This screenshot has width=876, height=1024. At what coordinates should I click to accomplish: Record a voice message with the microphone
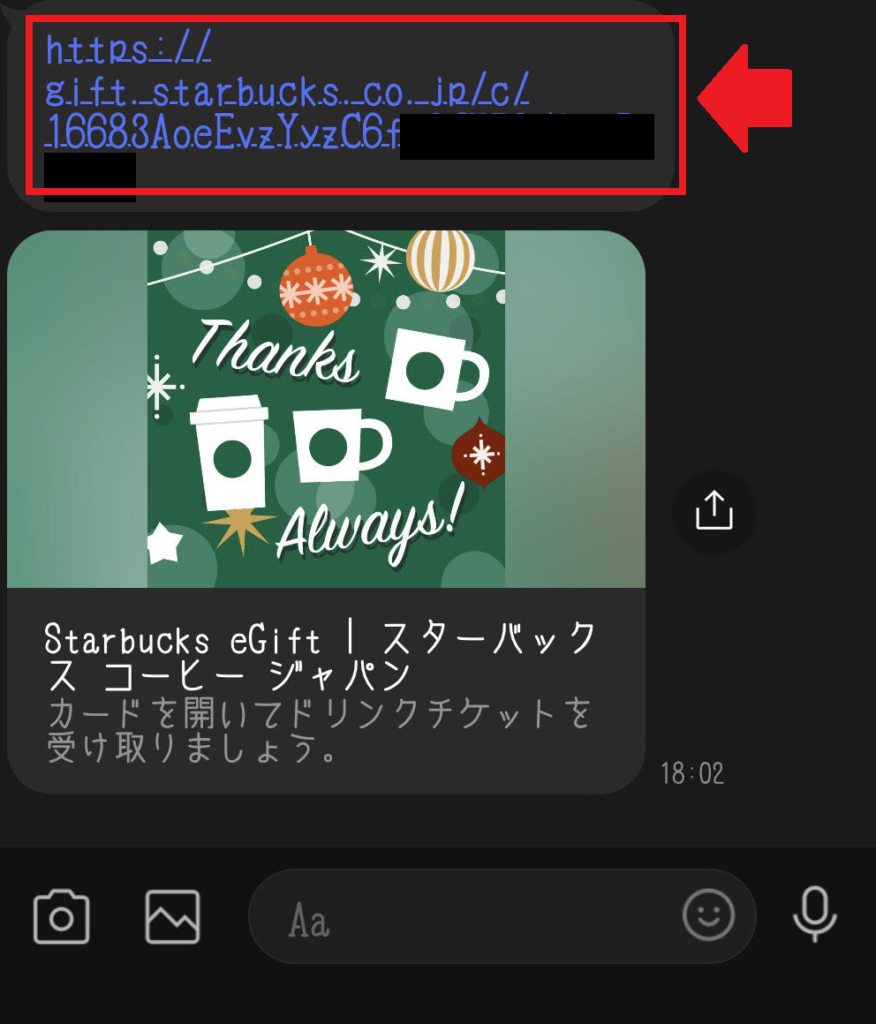coord(815,914)
